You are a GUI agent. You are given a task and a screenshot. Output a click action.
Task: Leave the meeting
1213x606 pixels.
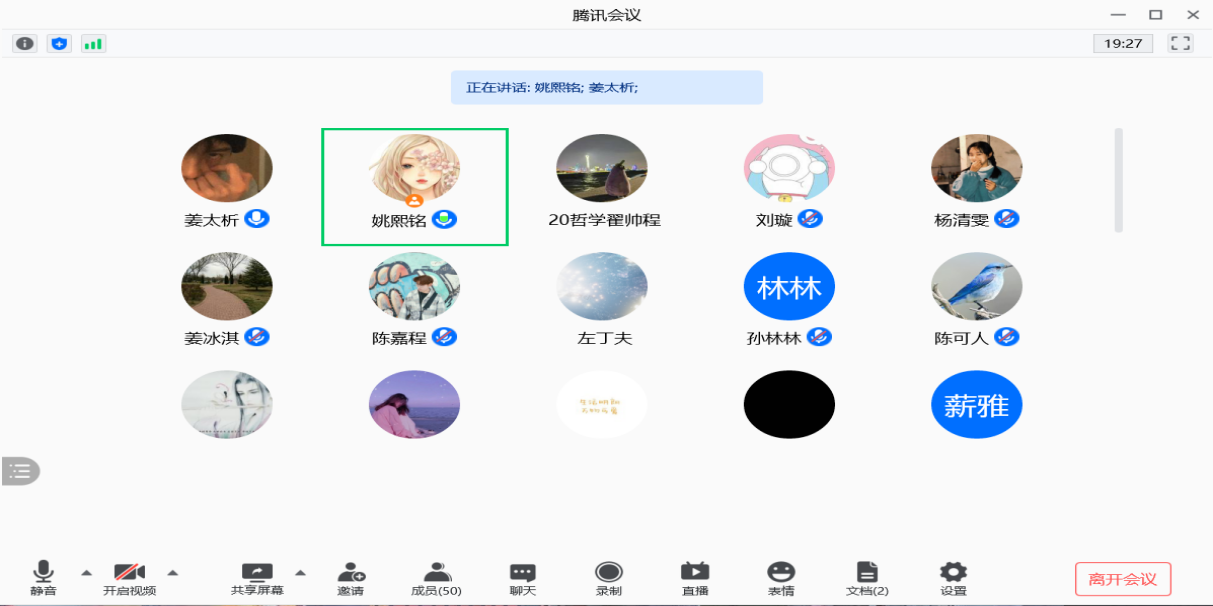click(x=1122, y=579)
